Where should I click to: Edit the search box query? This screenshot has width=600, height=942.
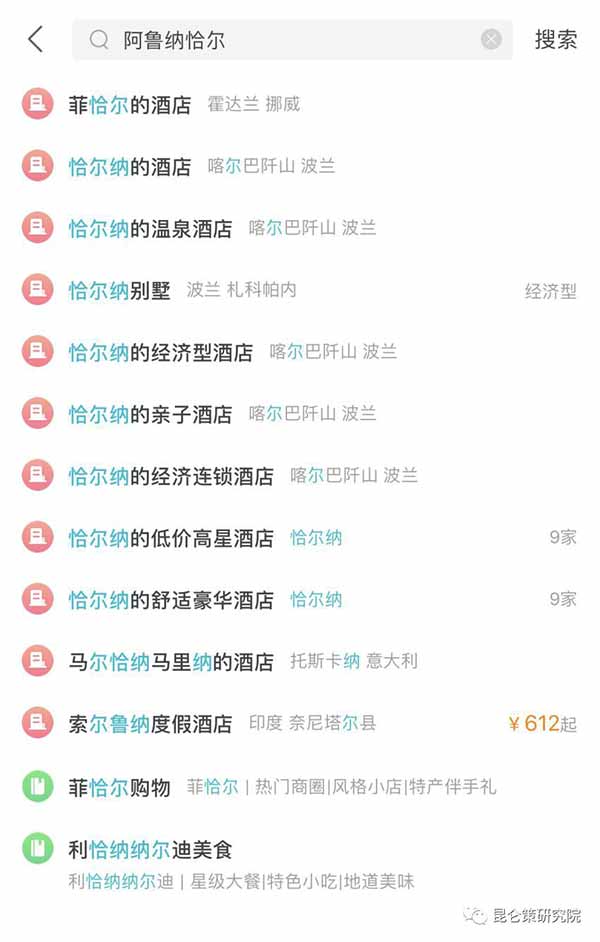pyautogui.click(x=290, y=40)
